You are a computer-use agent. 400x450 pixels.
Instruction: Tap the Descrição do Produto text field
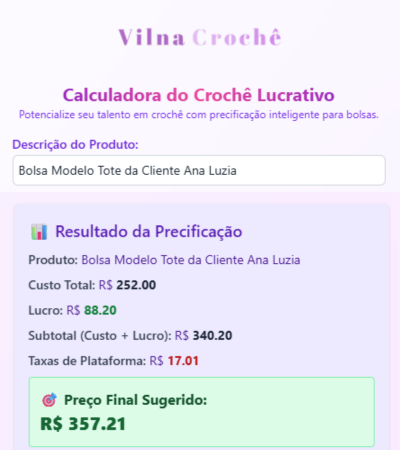click(x=199, y=170)
